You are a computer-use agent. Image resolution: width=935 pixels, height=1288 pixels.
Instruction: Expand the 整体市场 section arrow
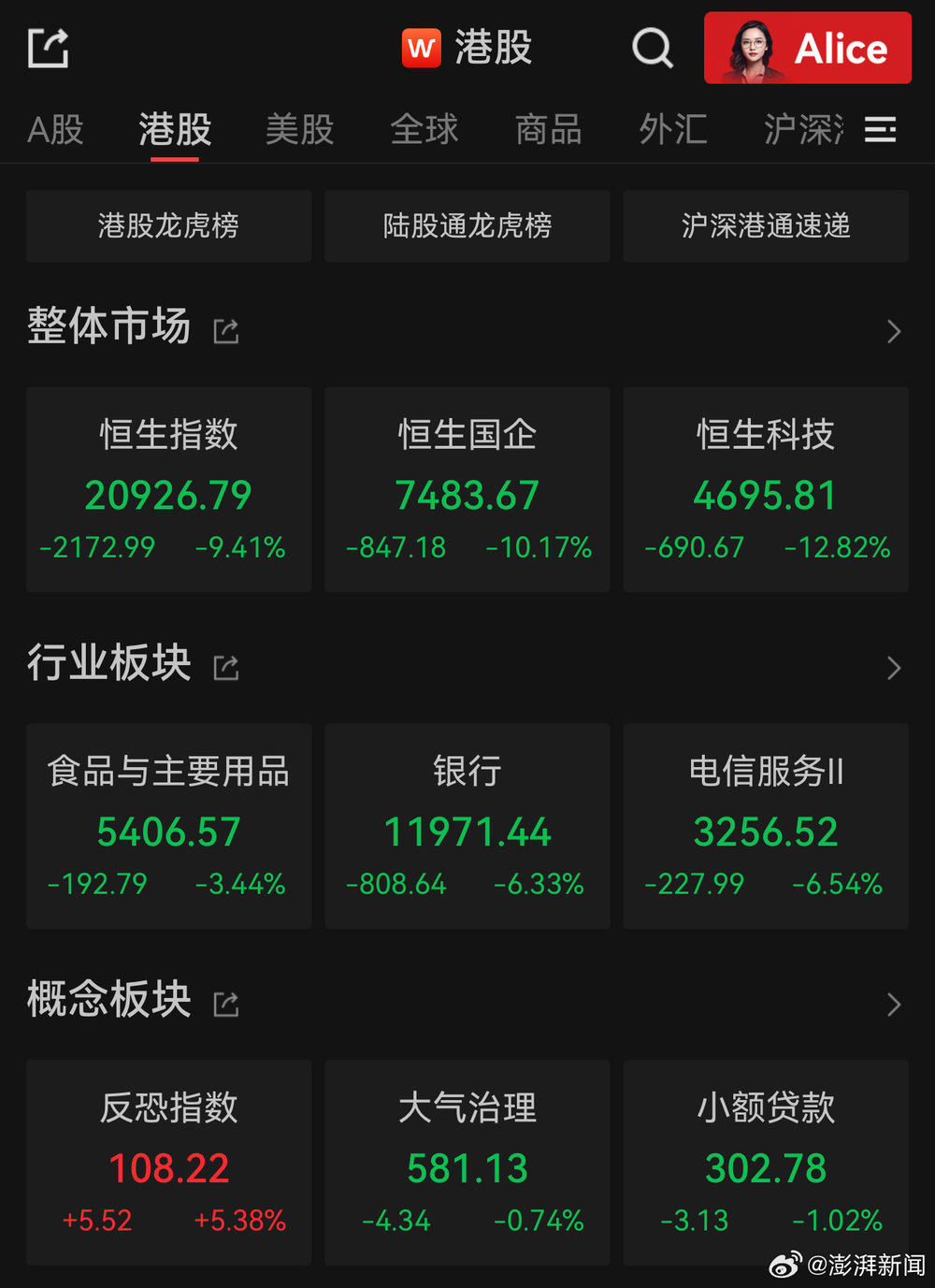point(894,331)
